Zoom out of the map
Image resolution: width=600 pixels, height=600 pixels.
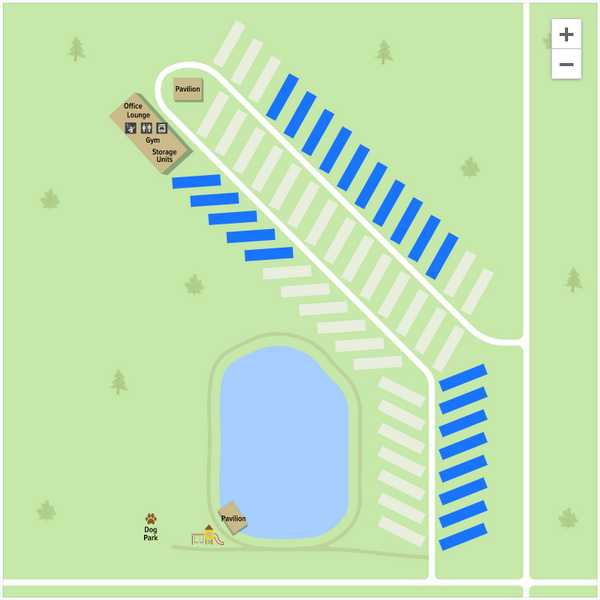click(x=566, y=65)
